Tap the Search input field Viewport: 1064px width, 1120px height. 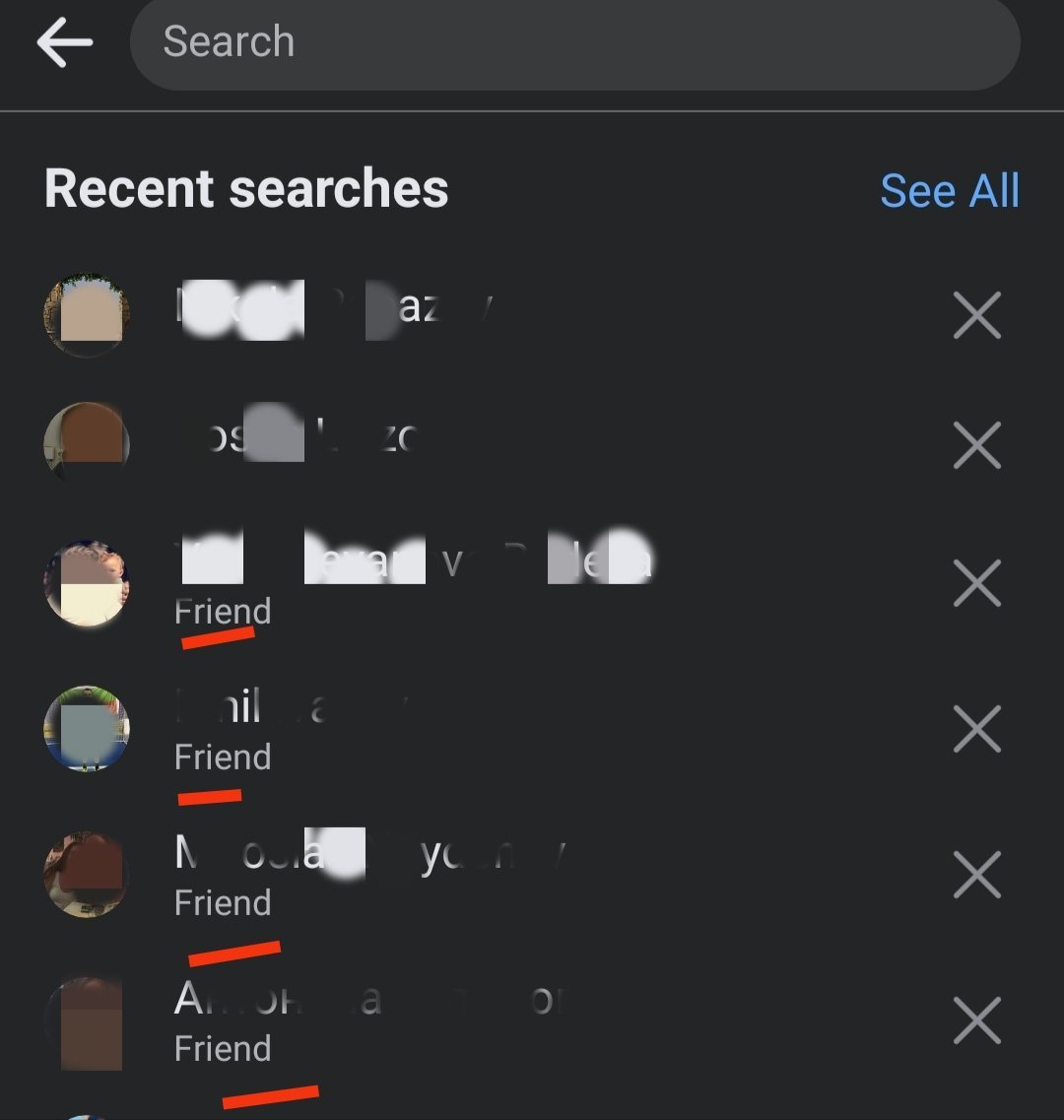pos(574,42)
